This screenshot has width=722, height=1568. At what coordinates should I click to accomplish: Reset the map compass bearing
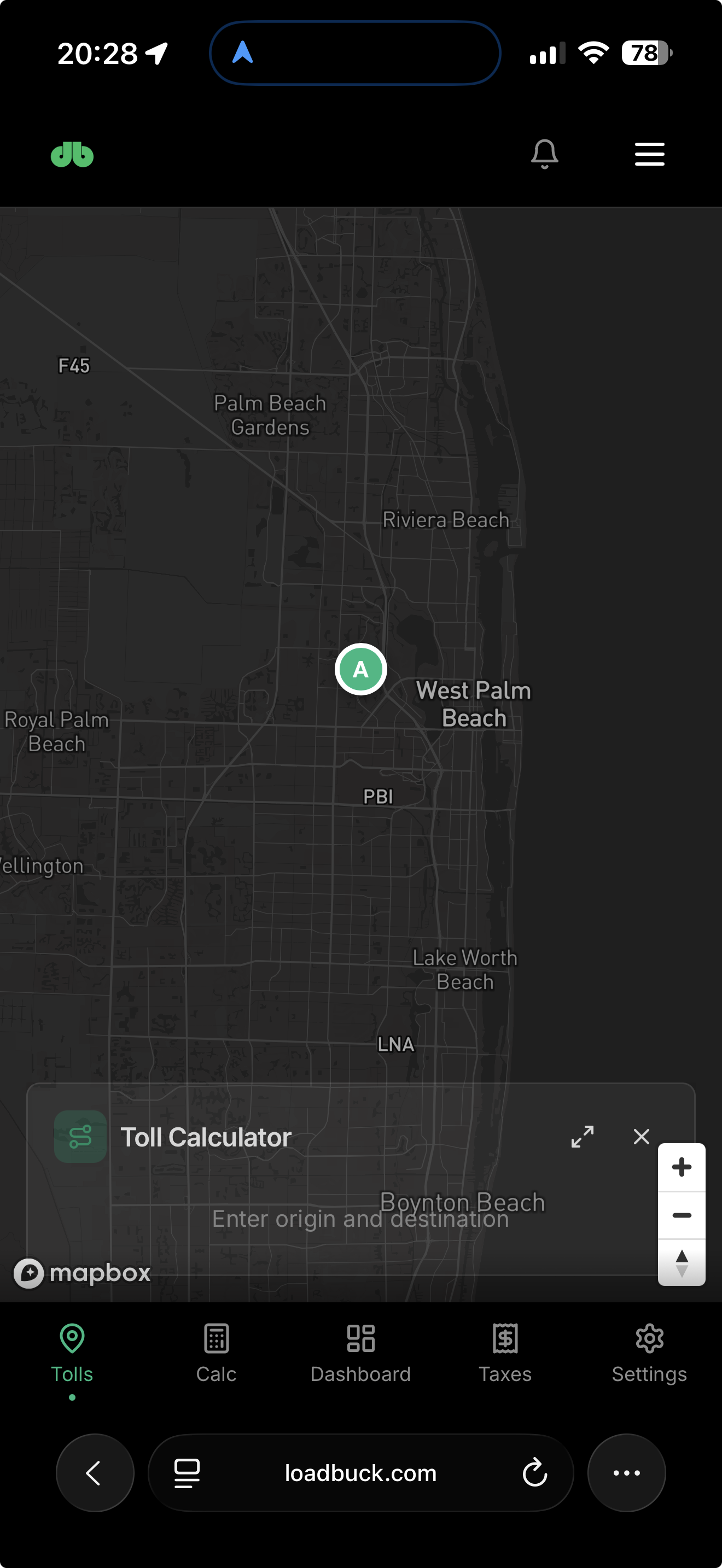click(681, 1263)
